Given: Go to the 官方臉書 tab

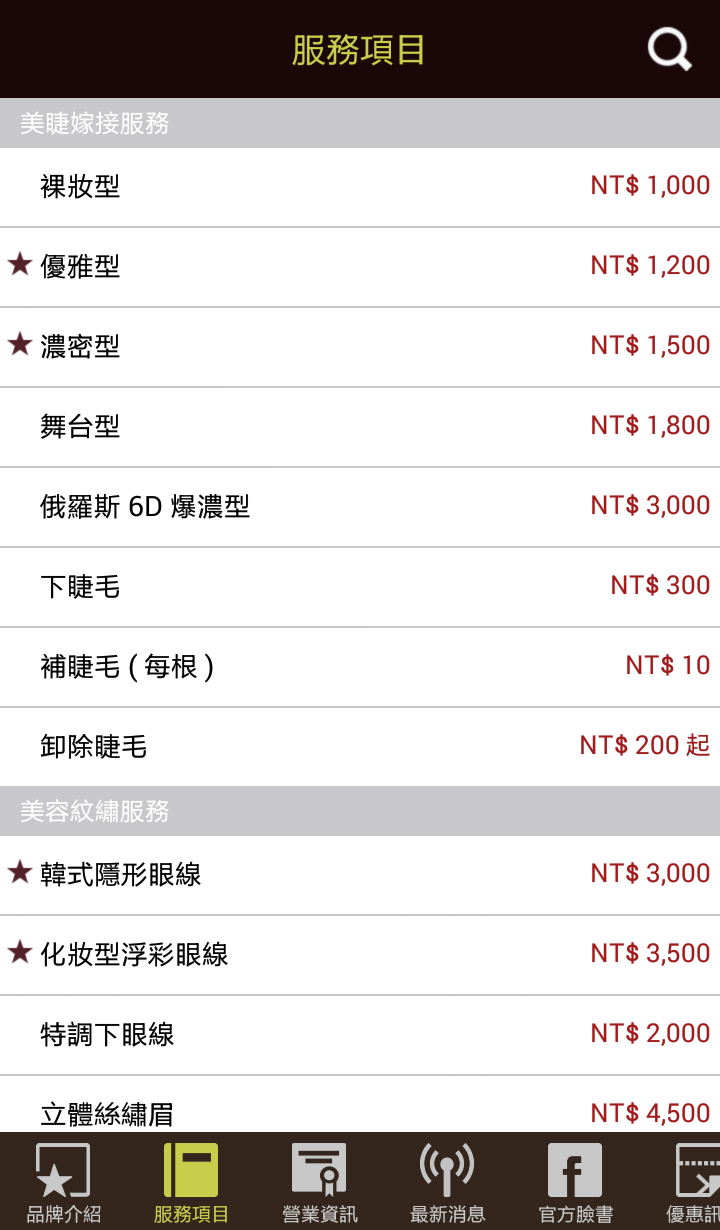Looking at the screenshot, I should pyautogui.click(x=575, y=1183).
